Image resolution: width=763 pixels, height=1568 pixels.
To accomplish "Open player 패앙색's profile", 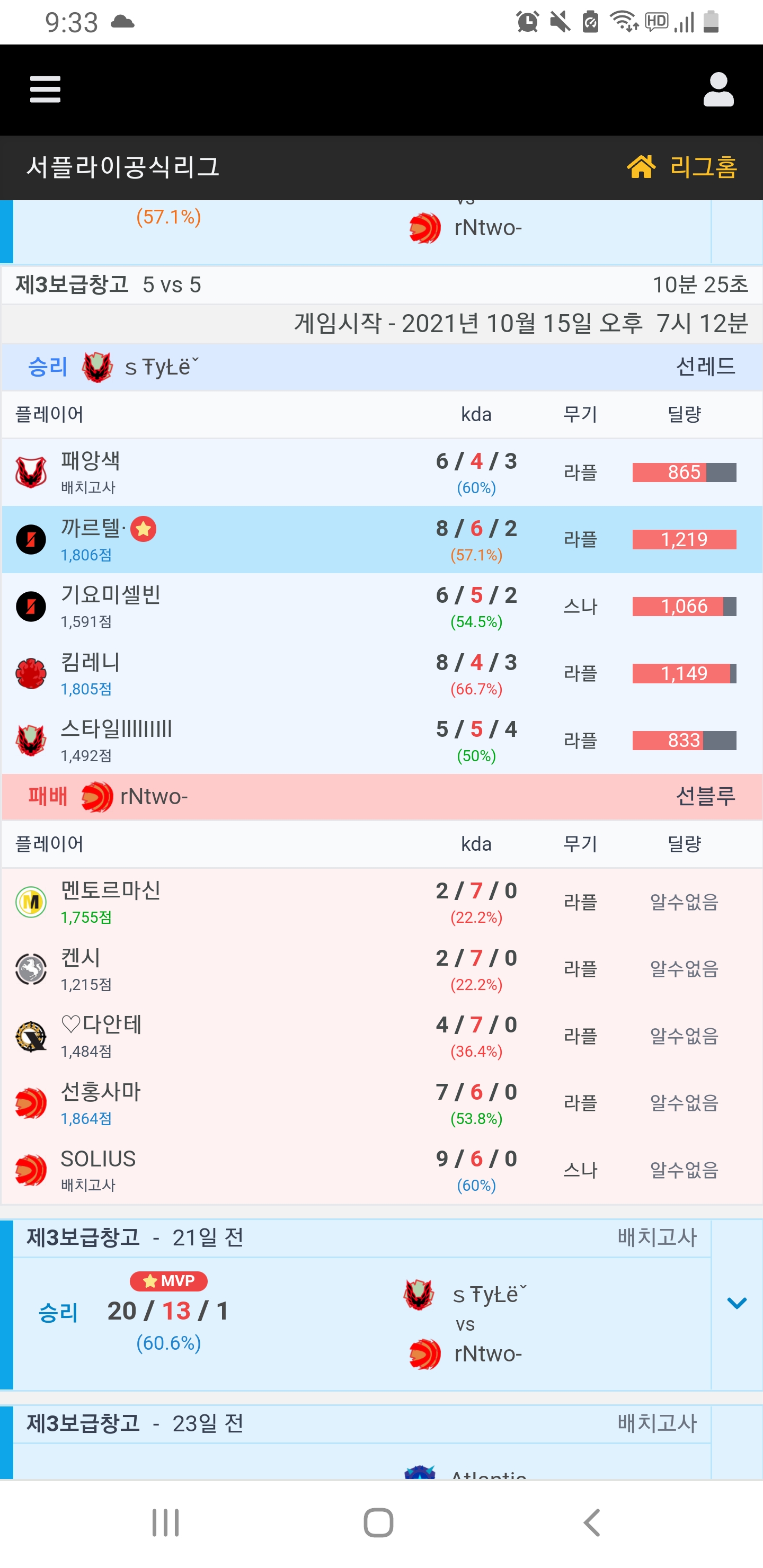I will click(90, 461).
